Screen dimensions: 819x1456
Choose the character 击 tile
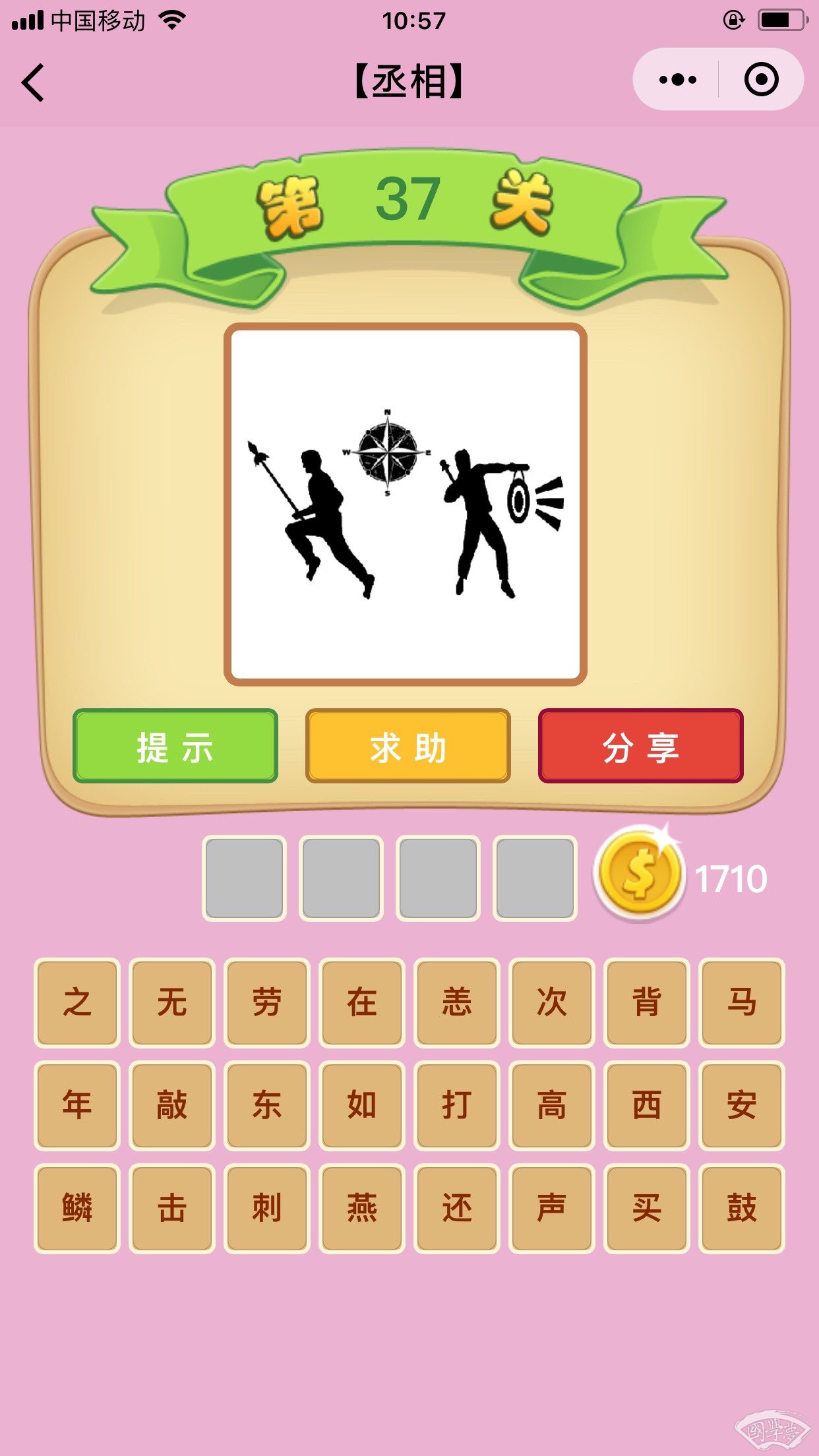coord(171,1208)
